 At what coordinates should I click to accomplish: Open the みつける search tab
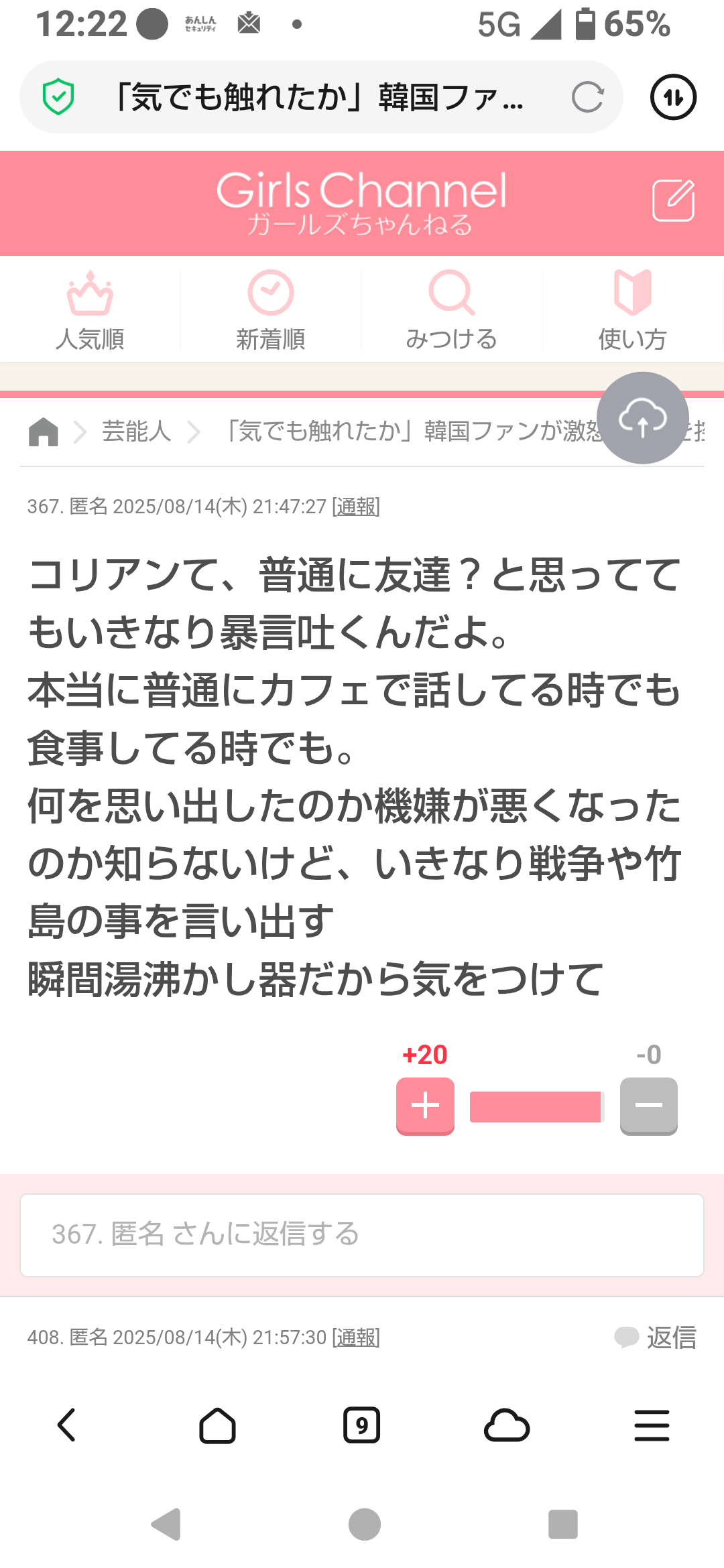point(452,310)
